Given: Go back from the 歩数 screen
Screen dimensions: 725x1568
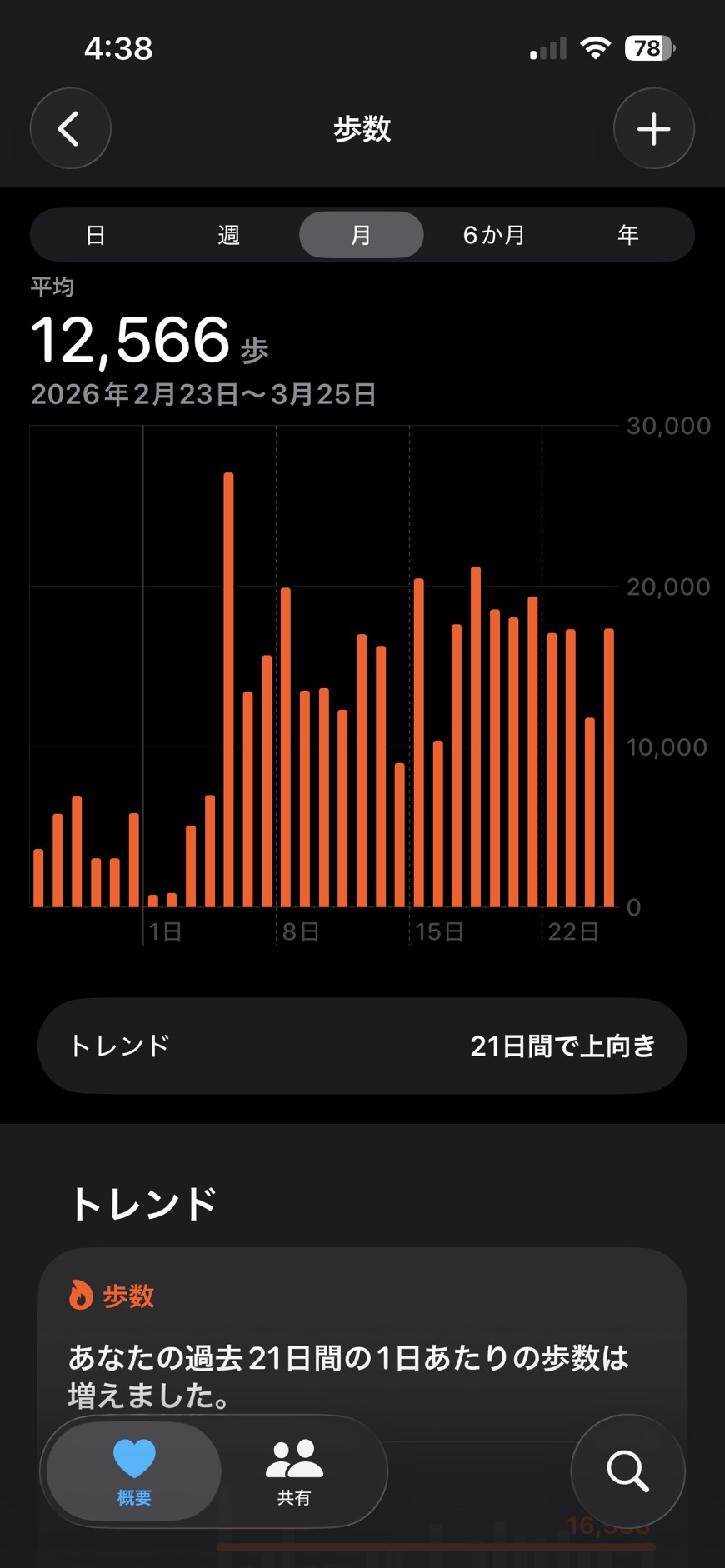Looking at the screenshot, I should 71,129.
